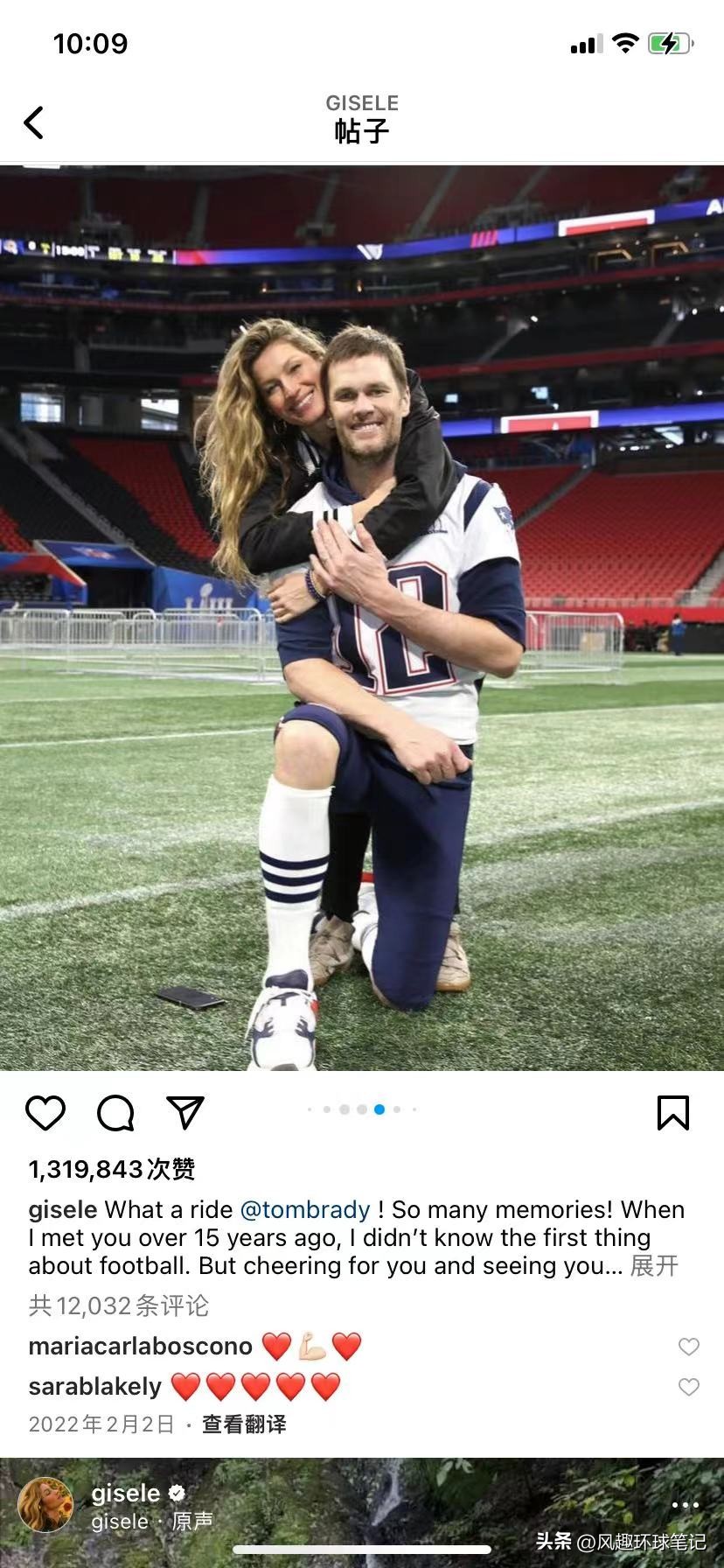Open comments via the speech bubble icon

115,1112
